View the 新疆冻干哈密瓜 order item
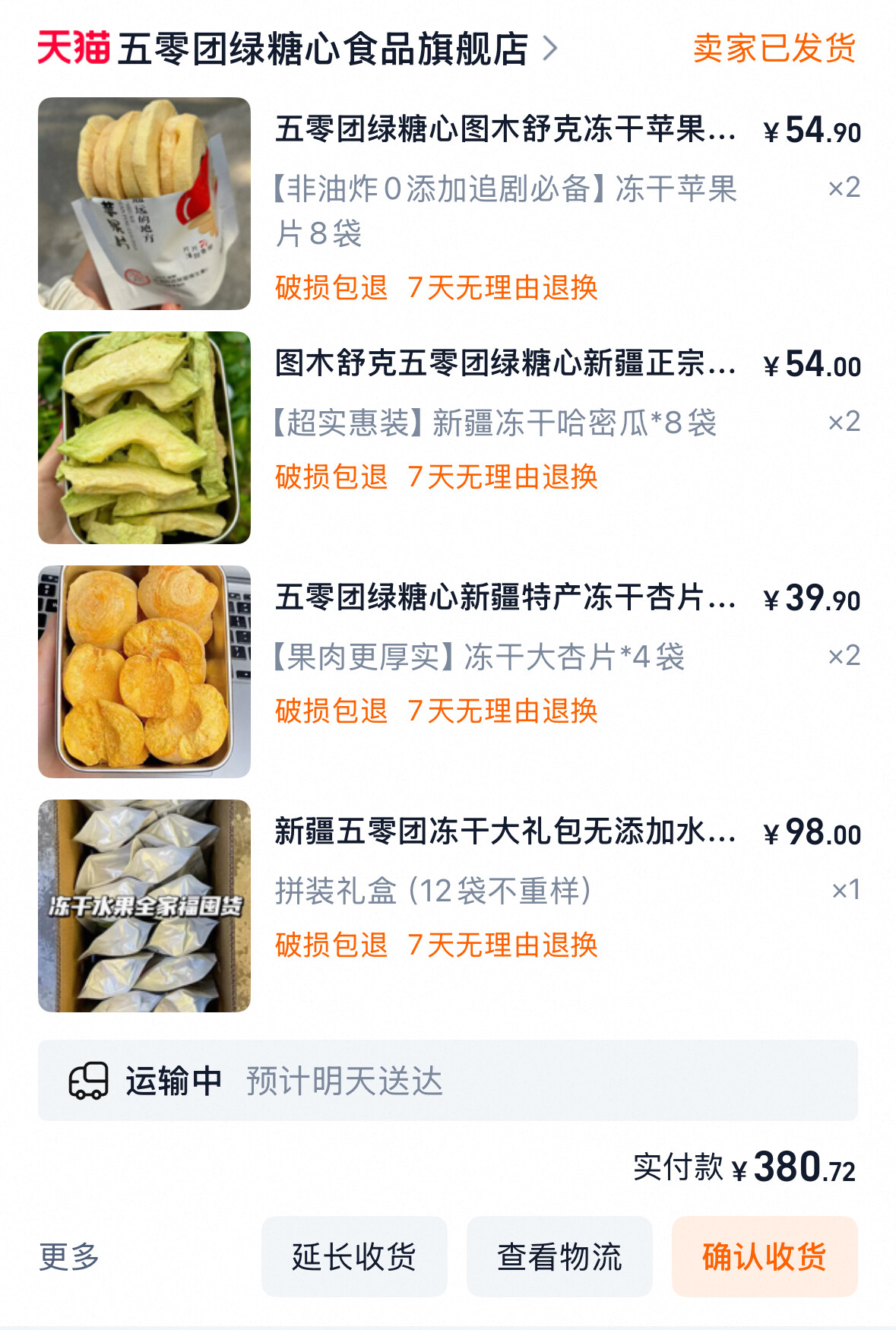The width and height of the screenshot is (896, 1330). [505, 363]
